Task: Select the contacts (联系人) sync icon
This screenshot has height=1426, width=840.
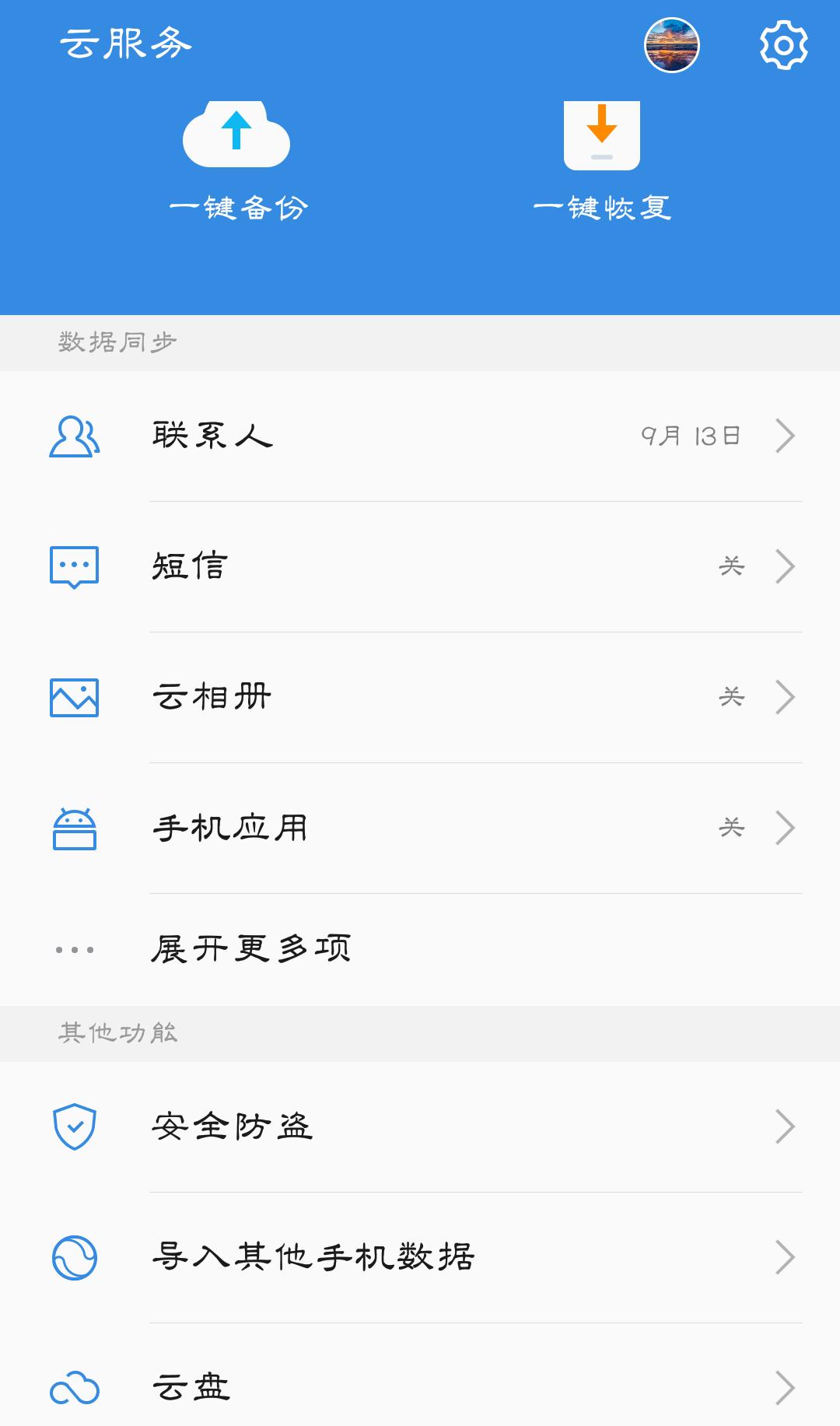Action: tap(74, 437)
